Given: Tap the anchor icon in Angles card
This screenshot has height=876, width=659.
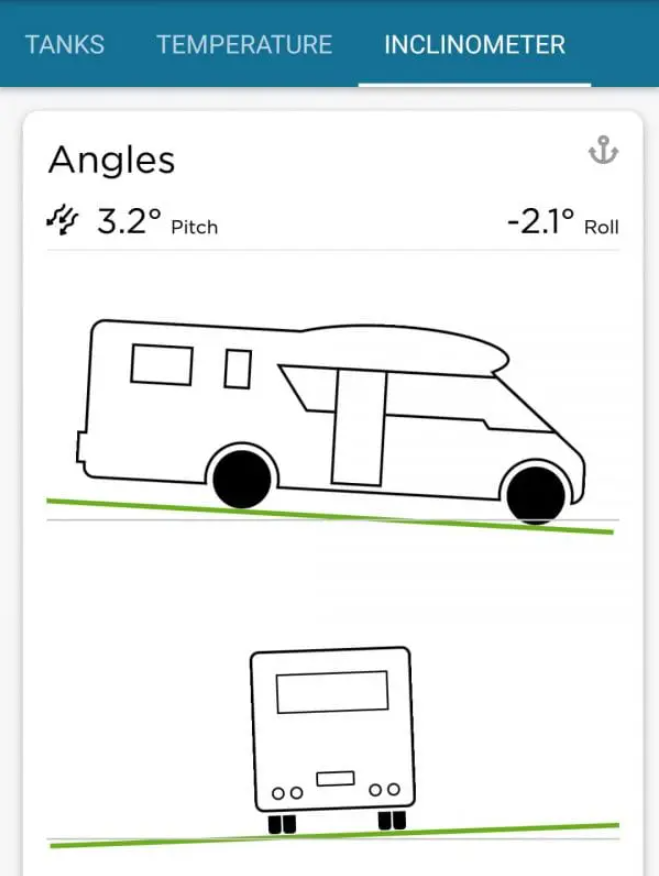Looking at the screenshot, I should tap(603, 152).
